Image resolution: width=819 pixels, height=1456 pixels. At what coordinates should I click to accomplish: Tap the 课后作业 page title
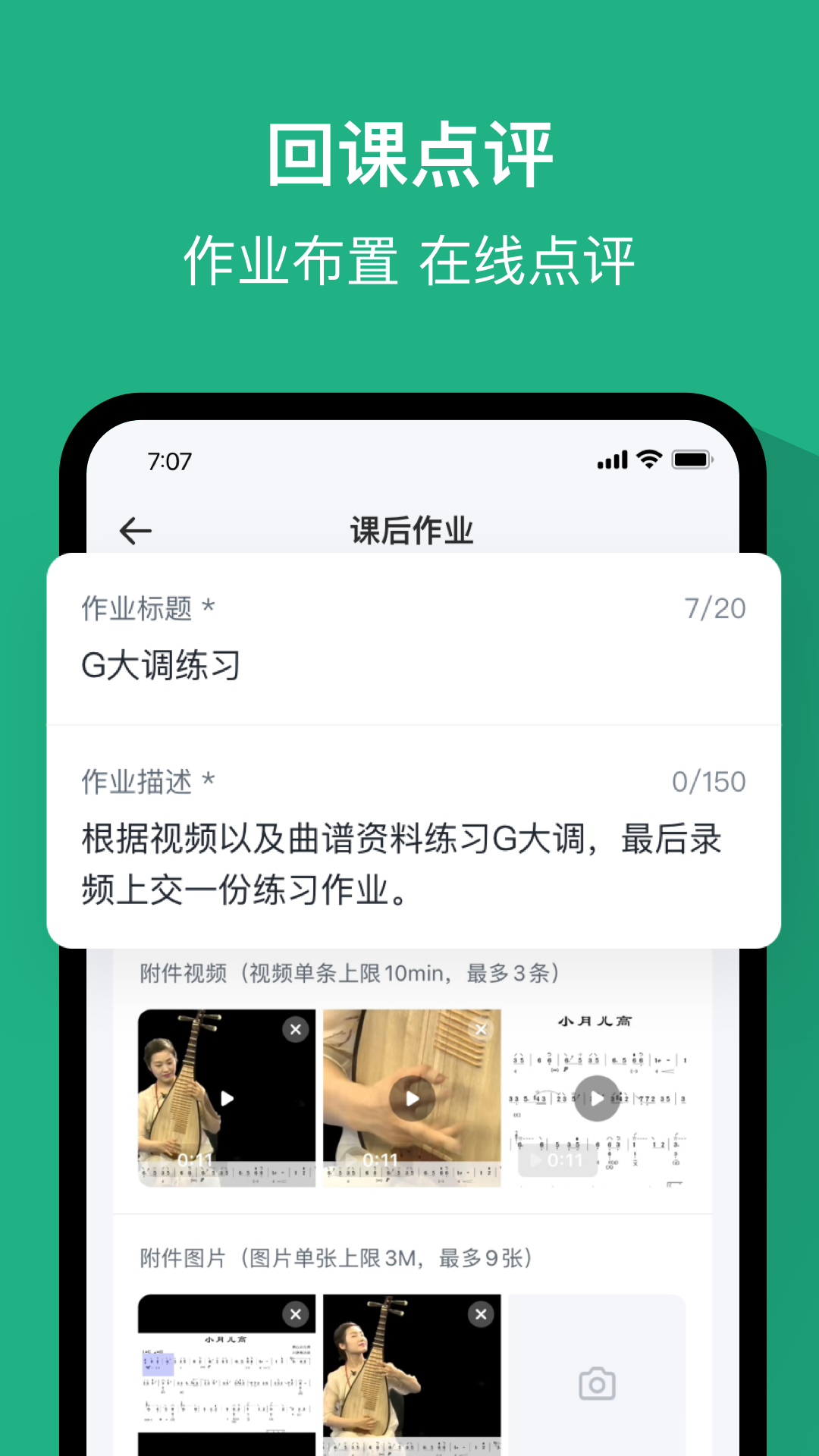(412, 531)
